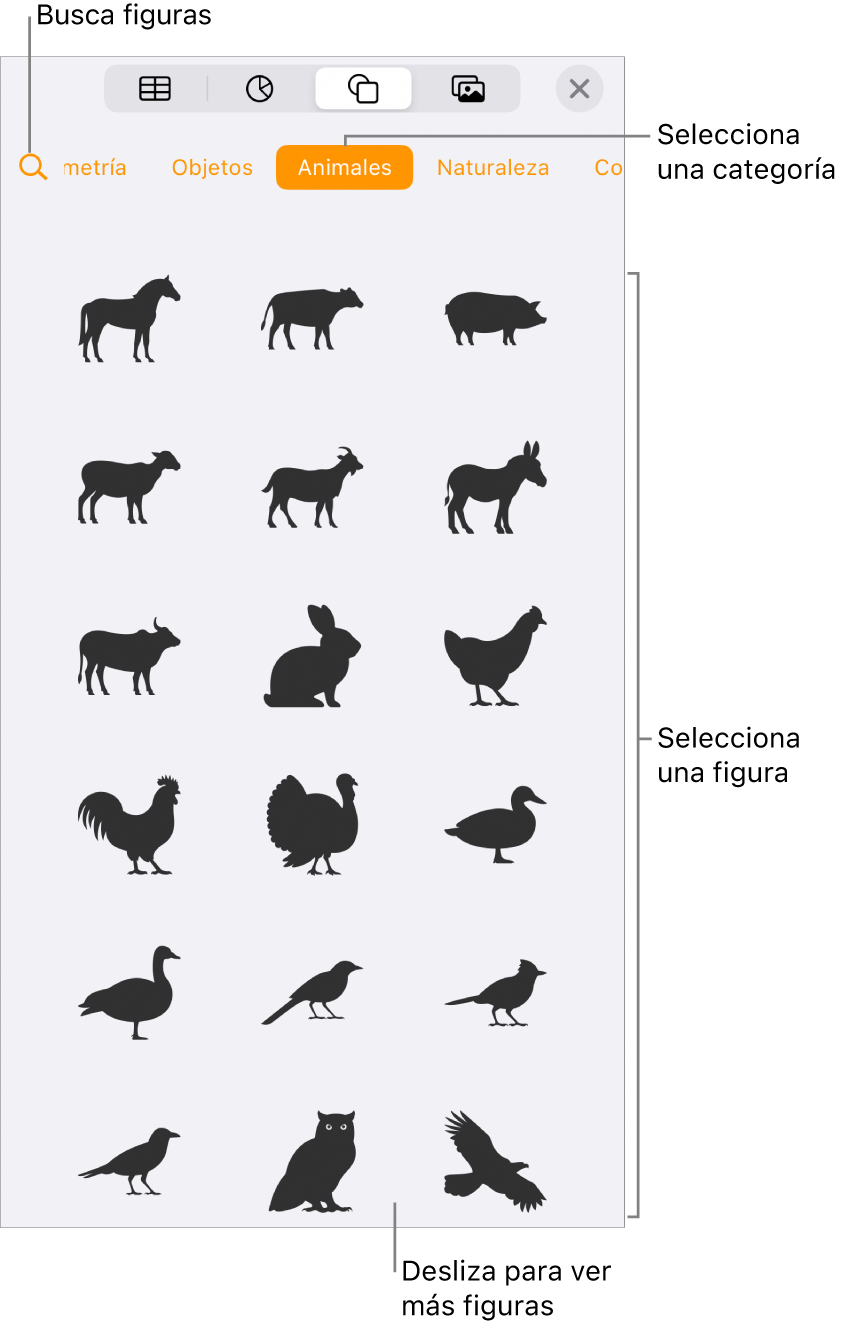Select the Objetos category

212,167
